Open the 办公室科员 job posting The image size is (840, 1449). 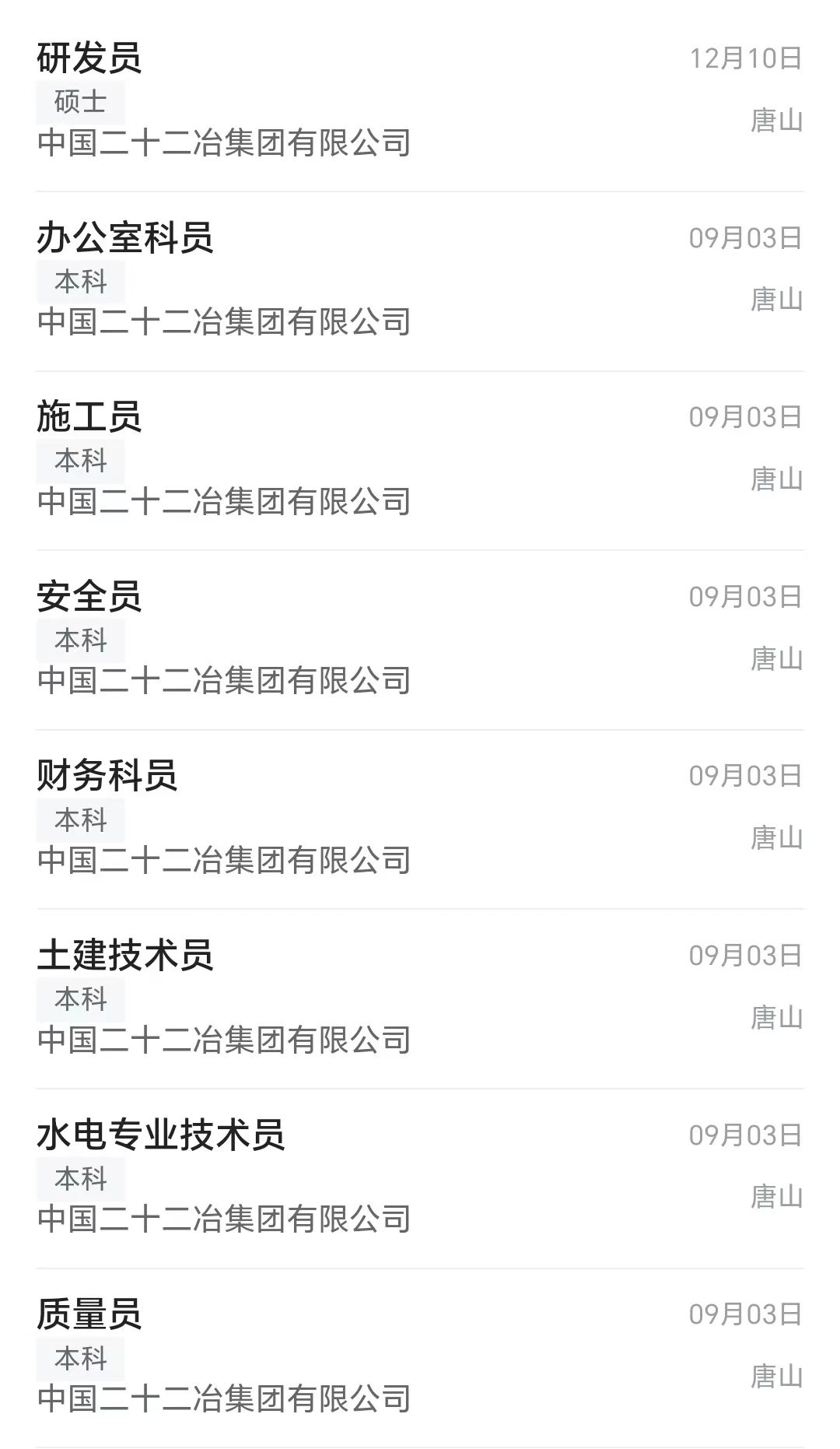click(x=420, y=281)
